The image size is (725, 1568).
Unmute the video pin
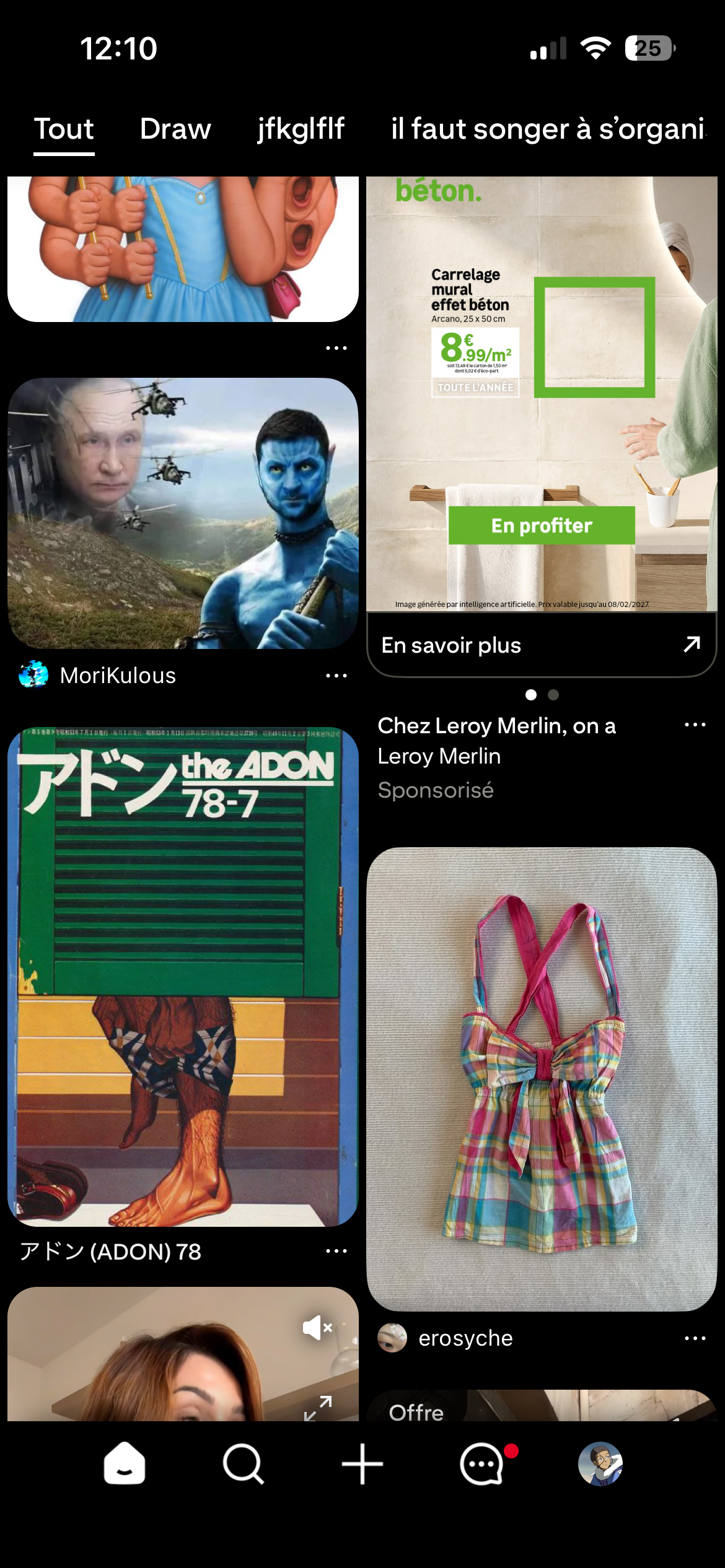click(x=317, y=1328)
